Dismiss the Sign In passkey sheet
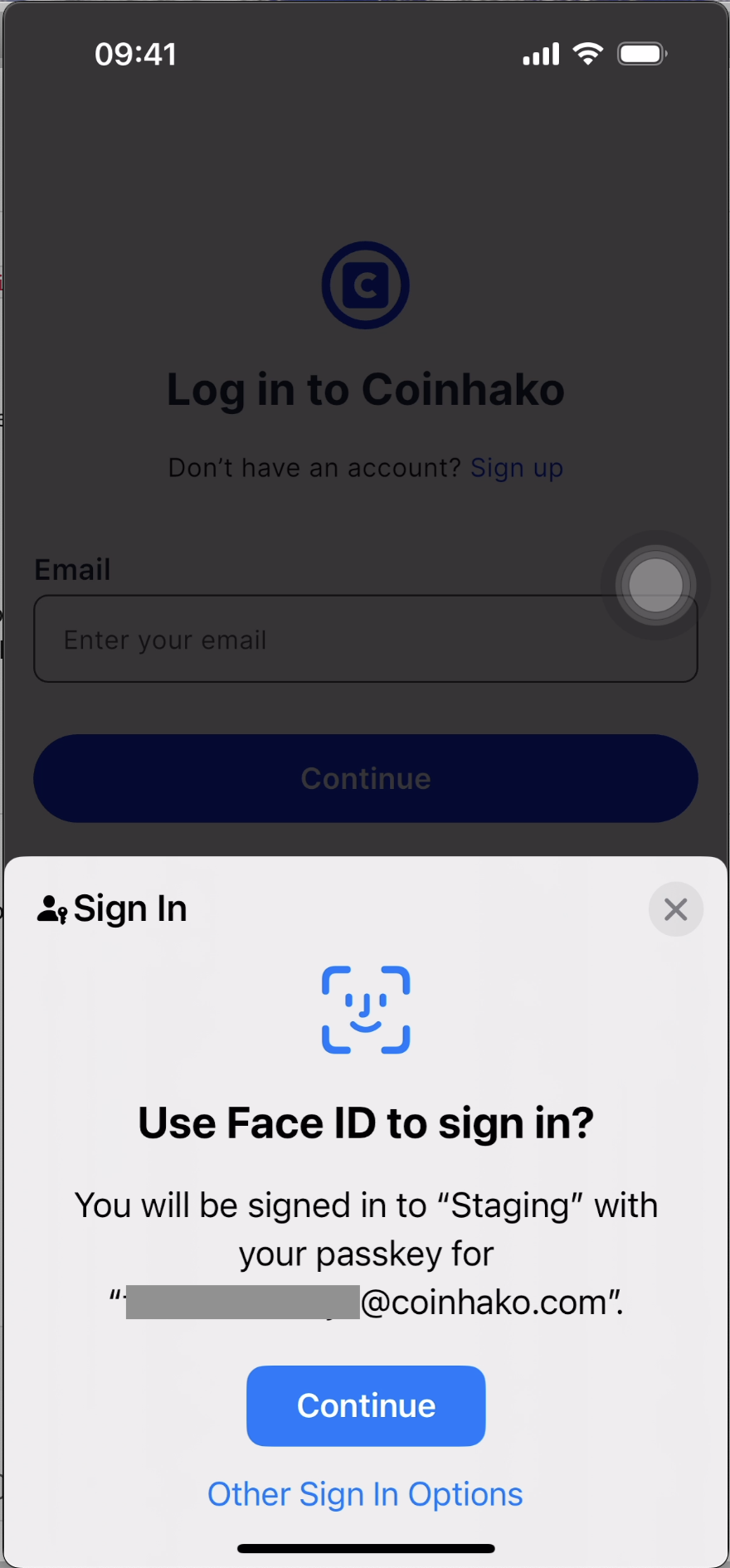730x1568 pixels. click(x=675, y=909)
